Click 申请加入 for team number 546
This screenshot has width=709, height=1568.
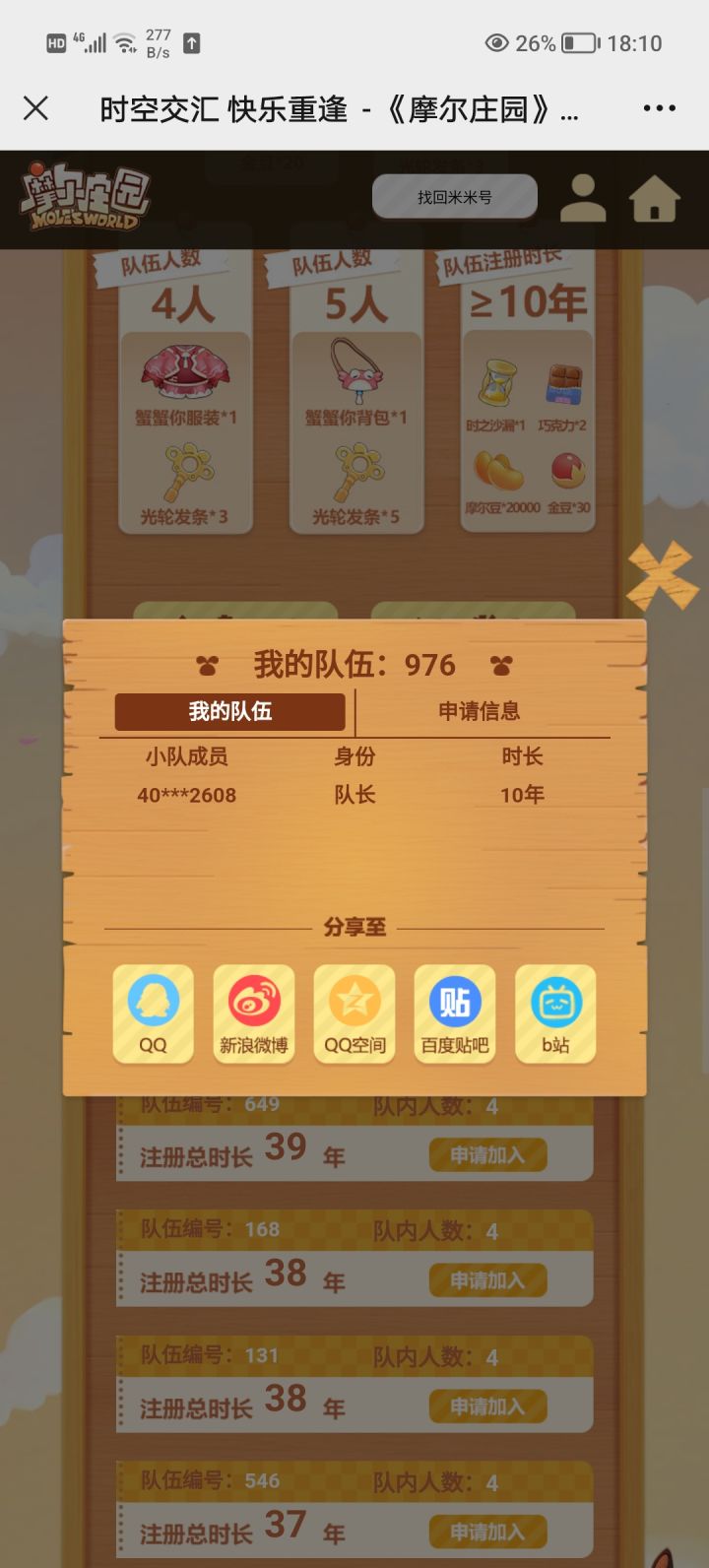(x=487, y=1531)
